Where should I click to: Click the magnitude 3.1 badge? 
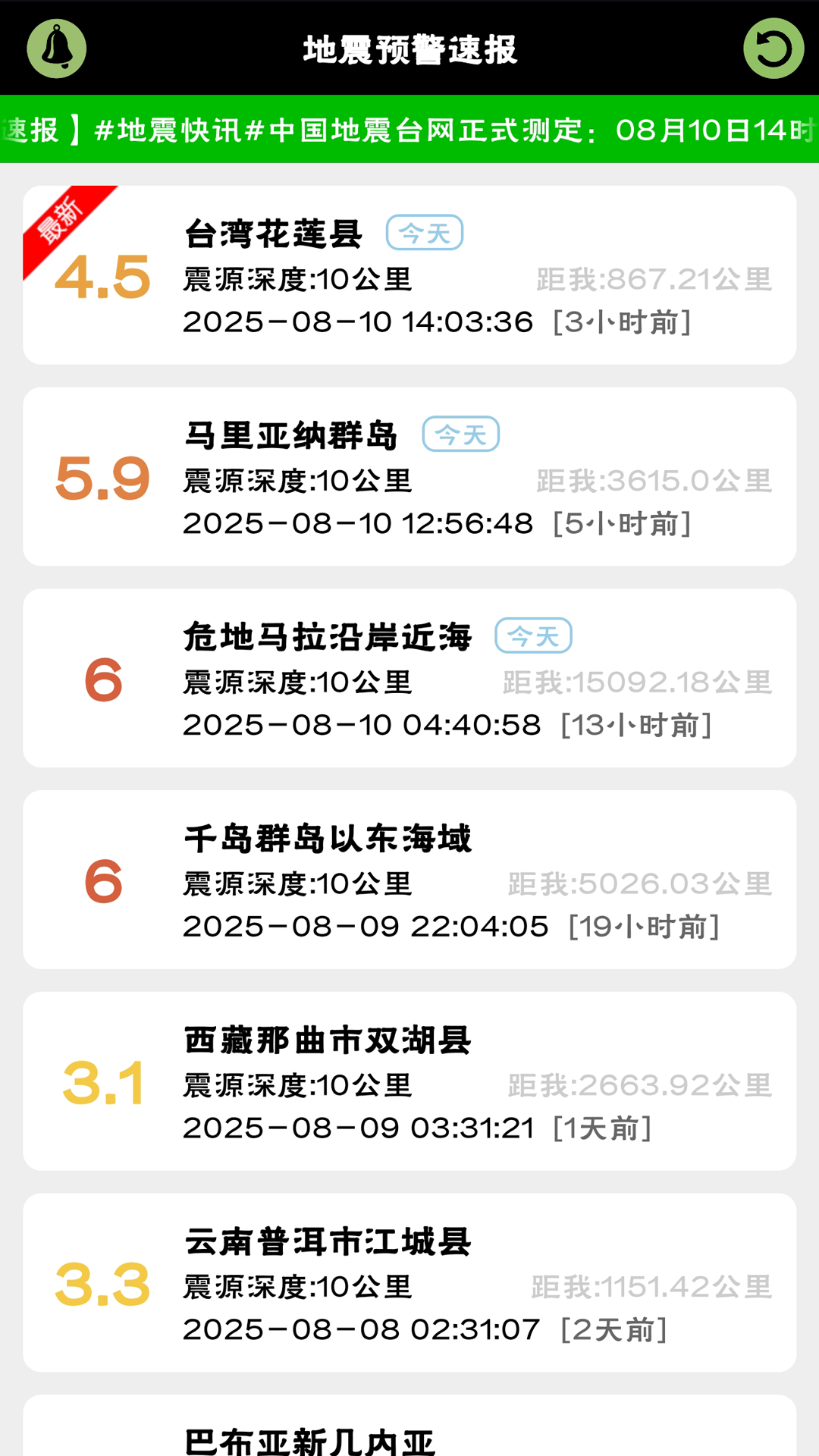tap(105, 1086)
